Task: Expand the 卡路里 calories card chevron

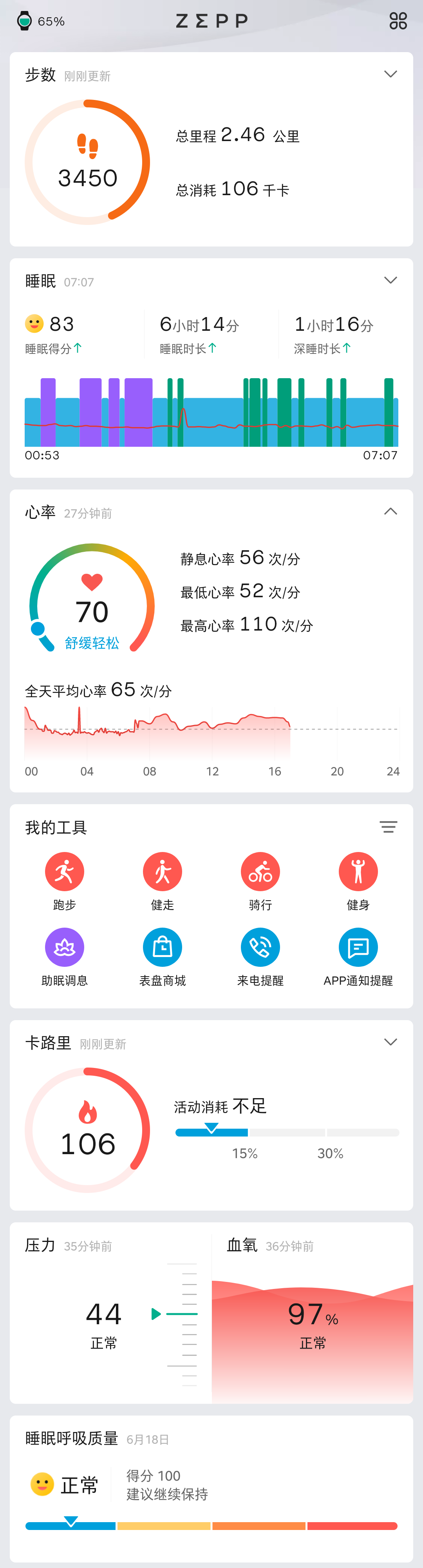Action: (x=391, y=1042)
